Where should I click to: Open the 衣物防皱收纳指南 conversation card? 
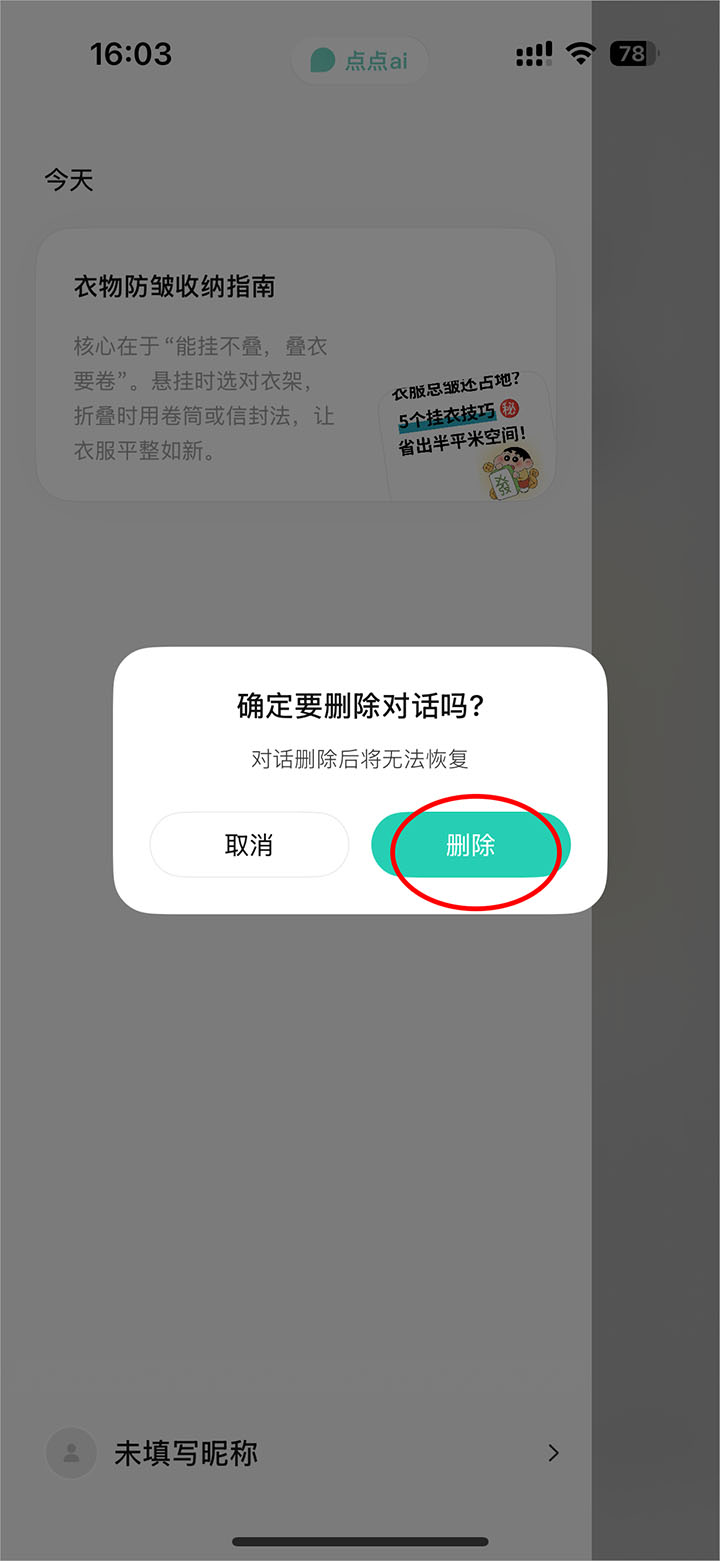click(296, 365)
